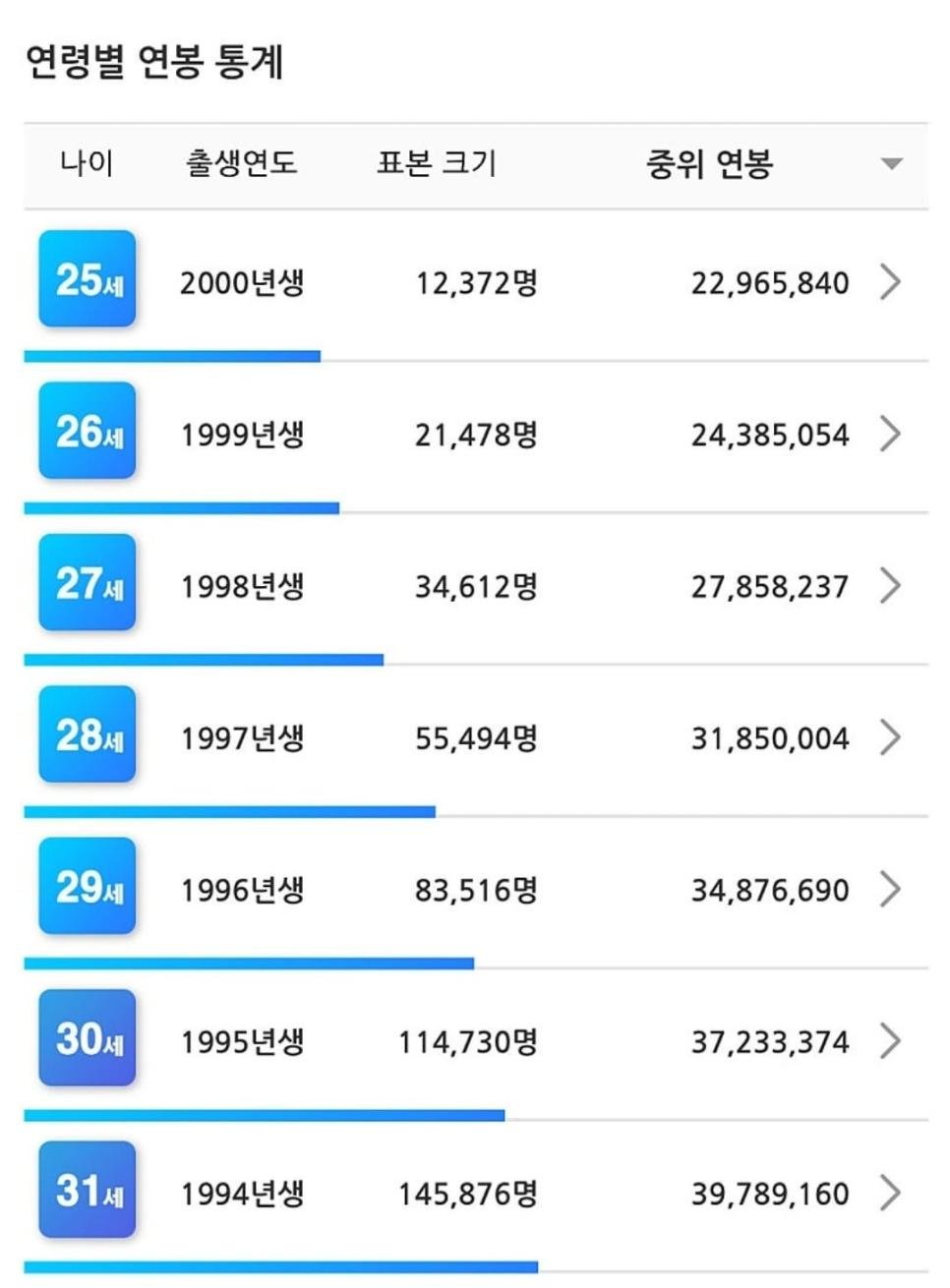Open the 29세 1996년생 statistics row
Screen dimensions: 950x1288
[889, 890]
